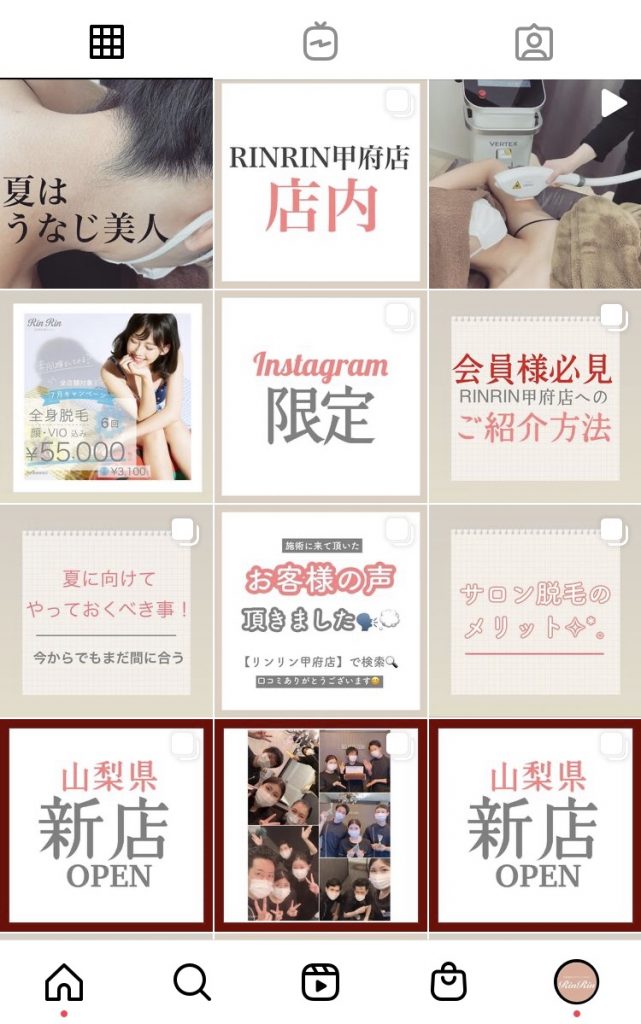Open the サロン脱毛のメリット post
Image resolution: width=641 pixels, height=1024 pixels.
pyautogui.click(x=535, y=611)
